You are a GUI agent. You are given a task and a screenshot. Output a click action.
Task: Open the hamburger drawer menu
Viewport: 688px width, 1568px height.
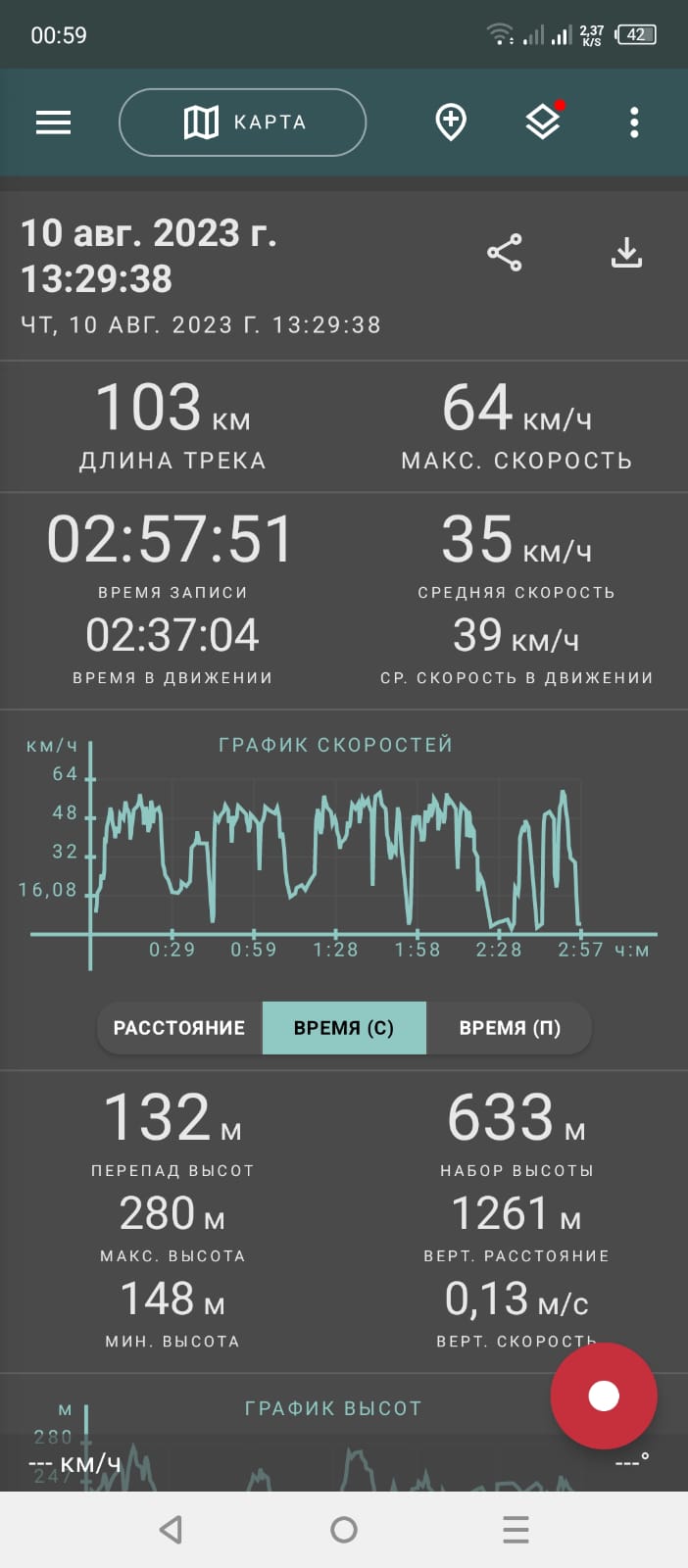coord(53,122)
